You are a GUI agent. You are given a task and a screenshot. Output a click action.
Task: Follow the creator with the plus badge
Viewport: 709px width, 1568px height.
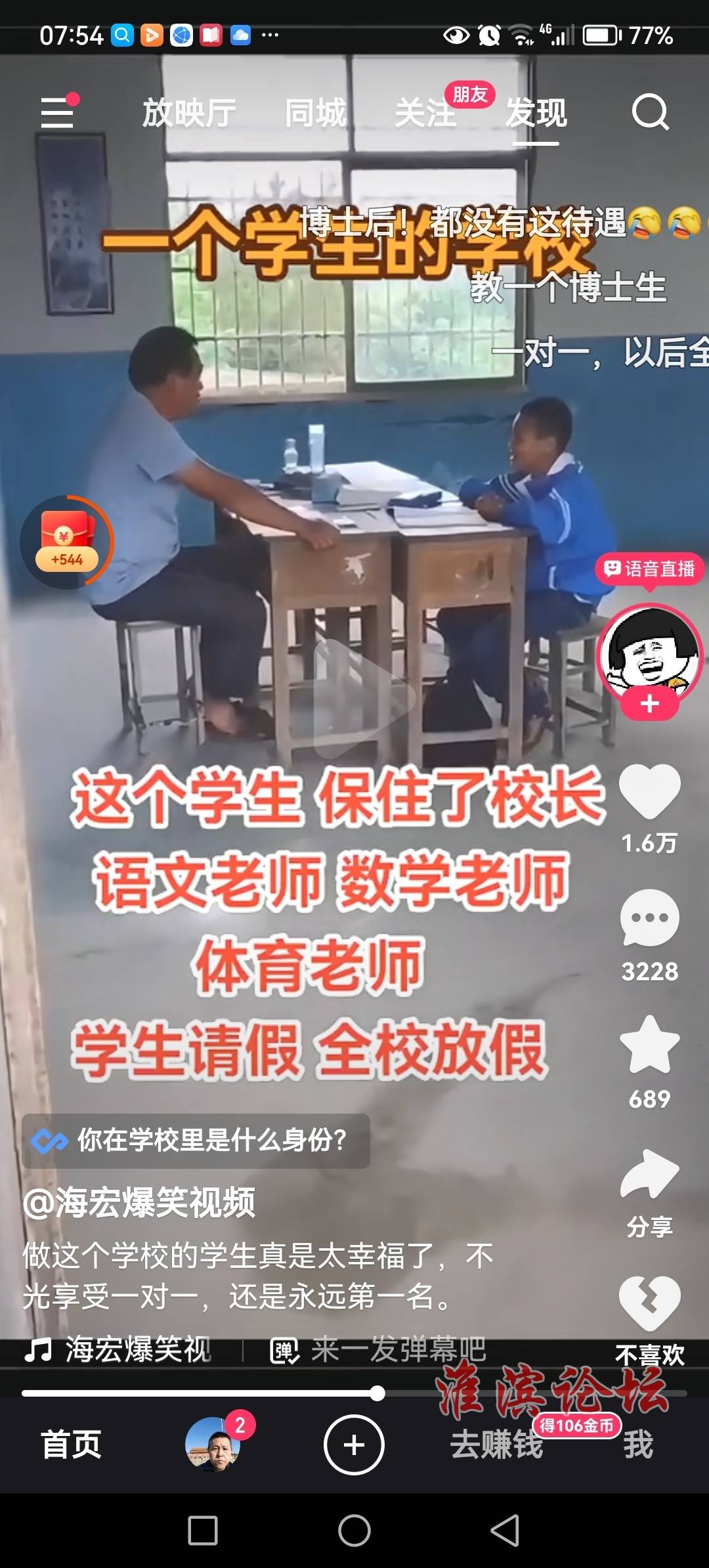[650, 704]
